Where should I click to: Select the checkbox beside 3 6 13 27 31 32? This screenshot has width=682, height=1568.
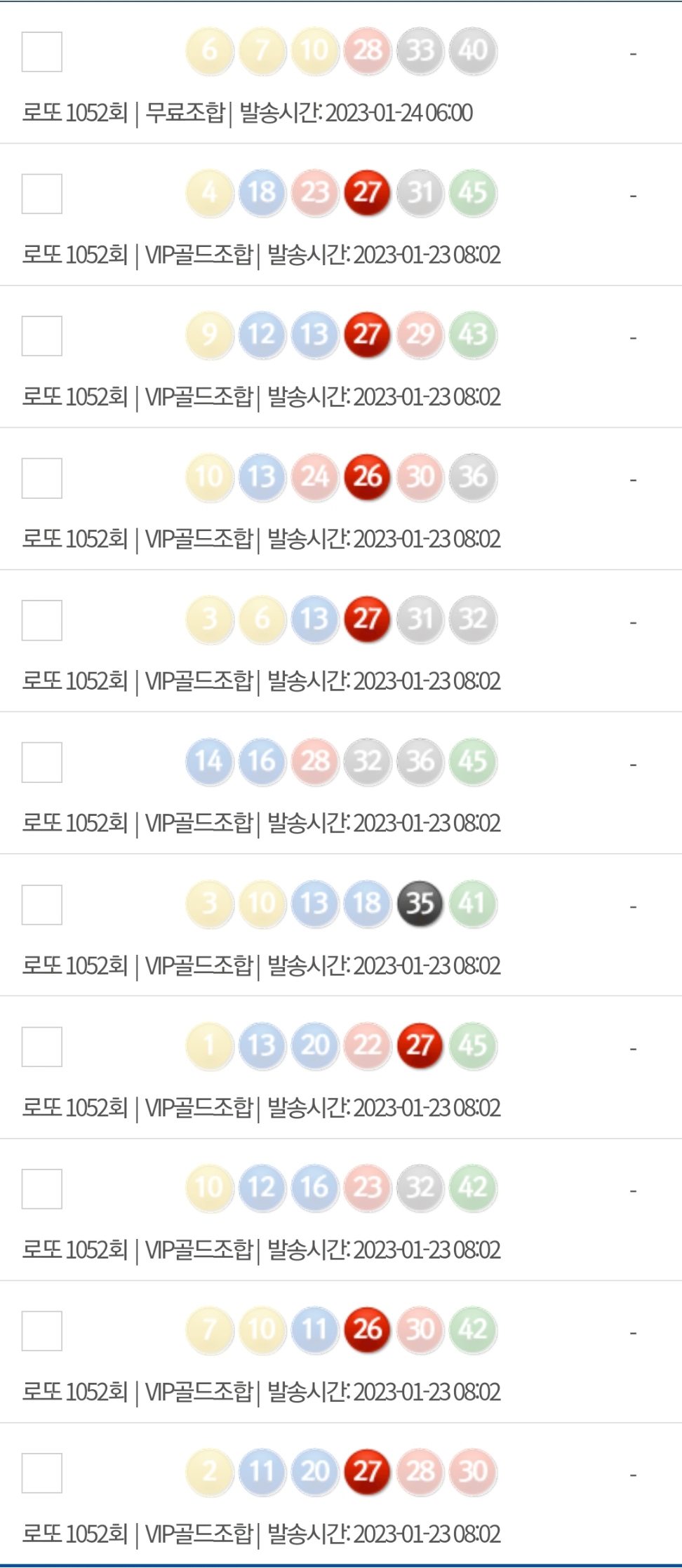42,620
